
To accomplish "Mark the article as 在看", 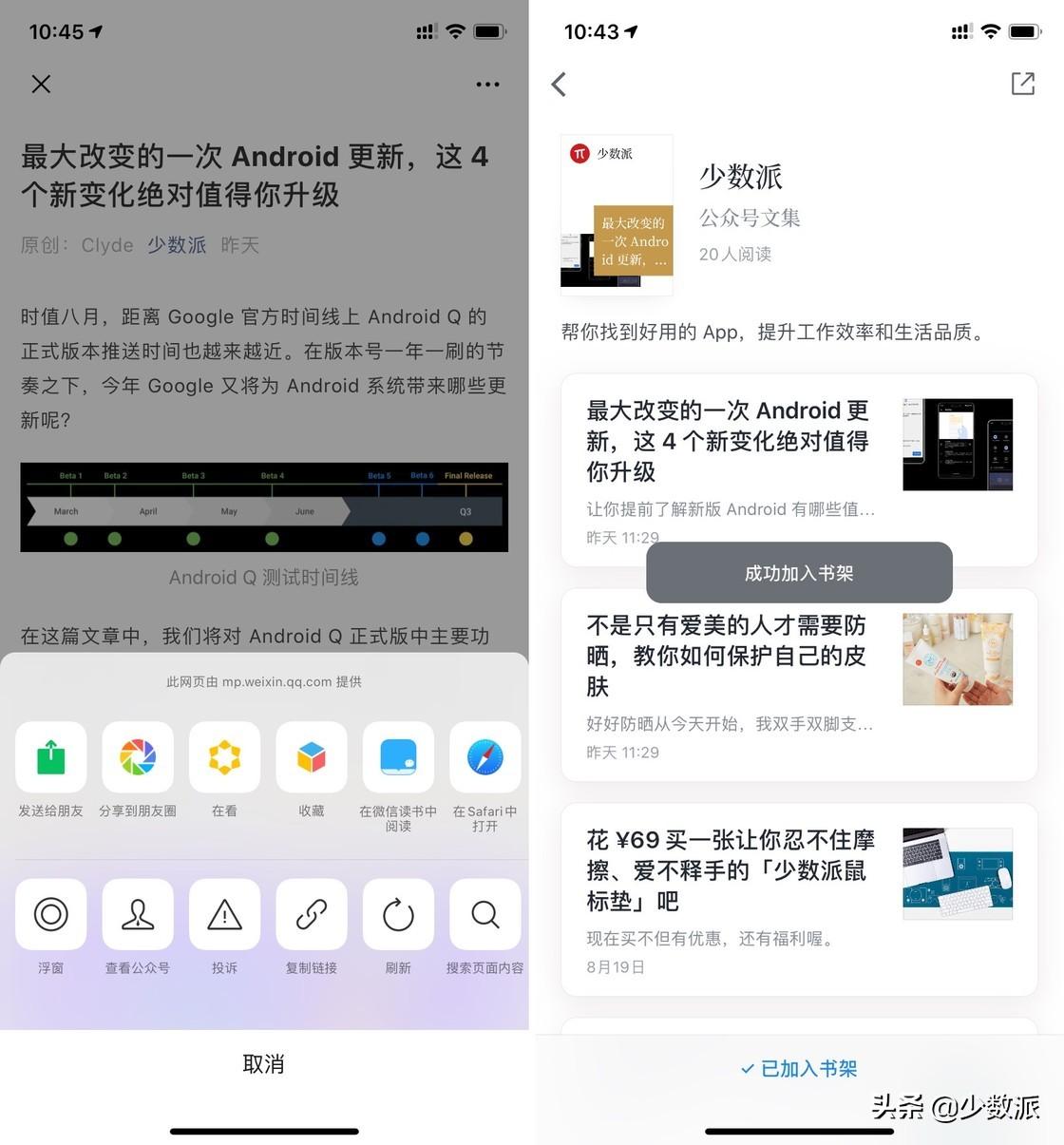I will click(225, 757).
